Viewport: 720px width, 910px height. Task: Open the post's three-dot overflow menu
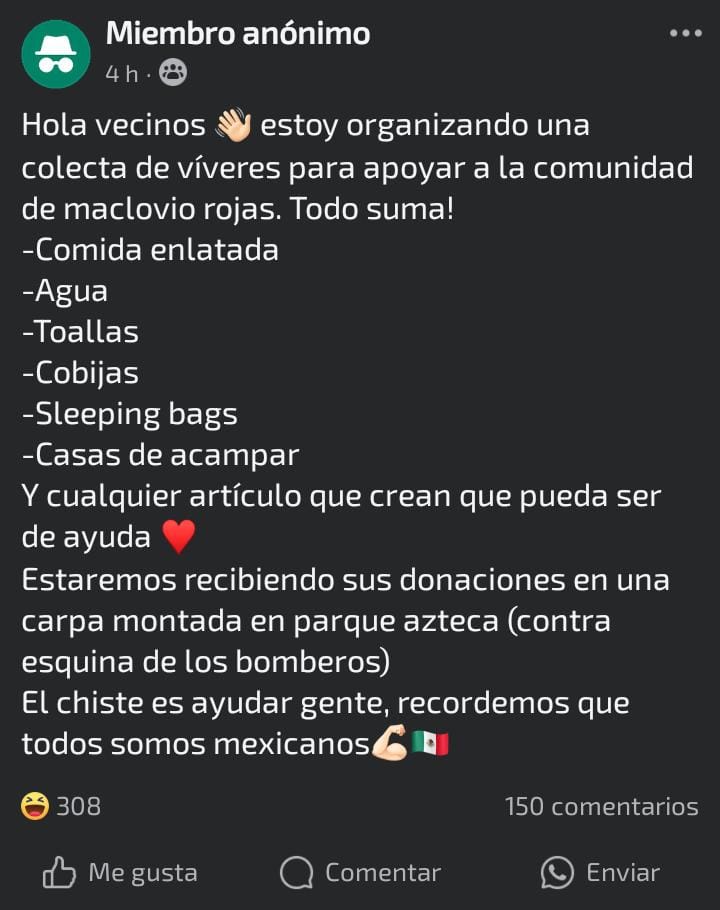click(x=685, y=34)
